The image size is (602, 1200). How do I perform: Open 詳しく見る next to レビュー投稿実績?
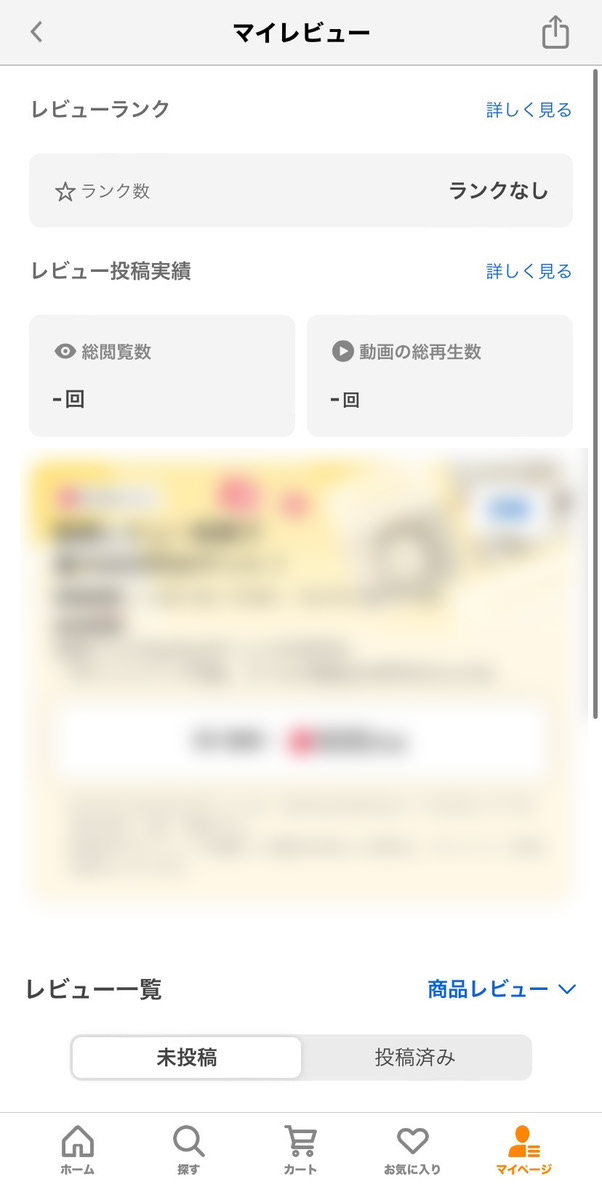coord(529,271)
